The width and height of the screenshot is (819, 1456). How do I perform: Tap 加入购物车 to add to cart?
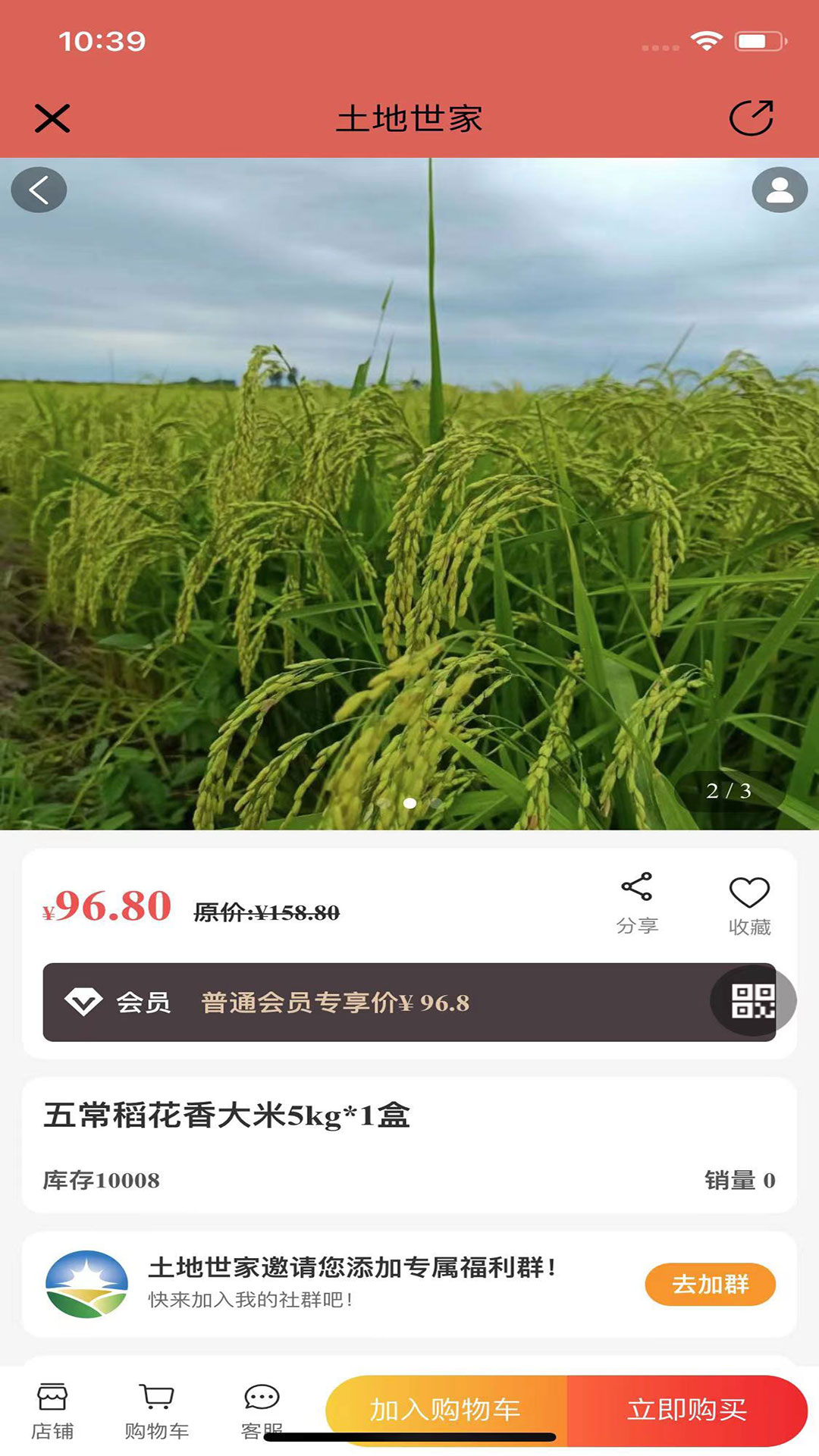(x=446, y=1410)
